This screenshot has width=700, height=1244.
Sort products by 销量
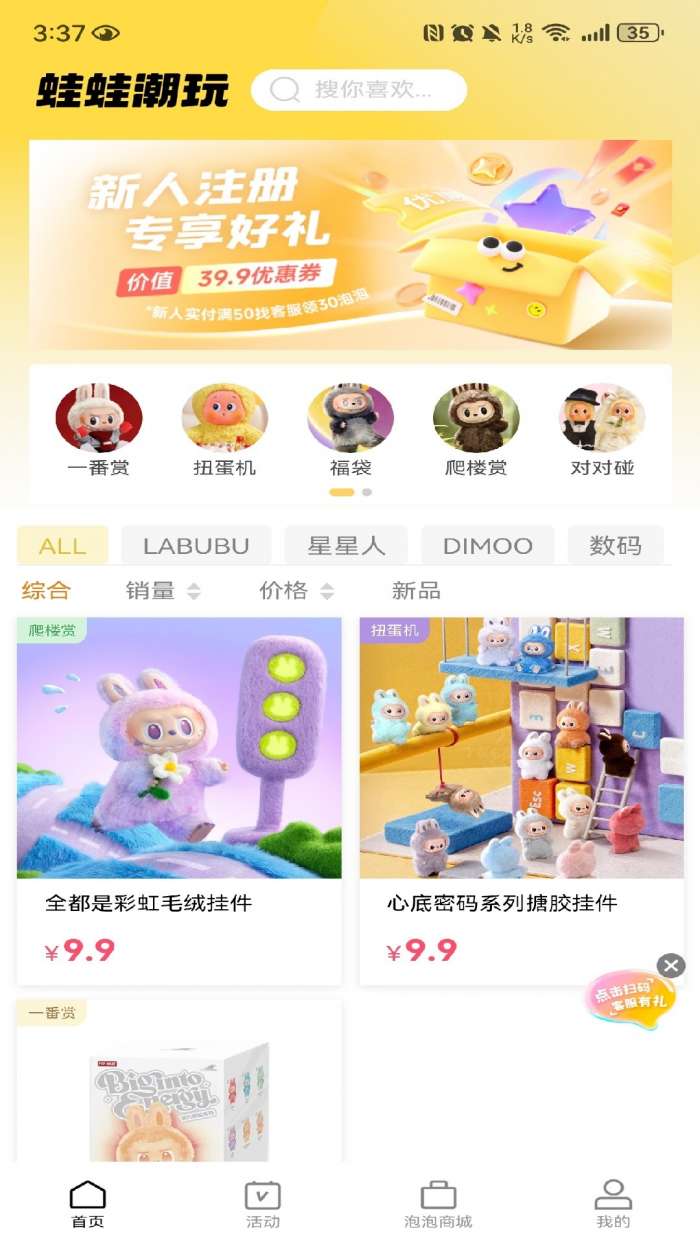(163, 591)
